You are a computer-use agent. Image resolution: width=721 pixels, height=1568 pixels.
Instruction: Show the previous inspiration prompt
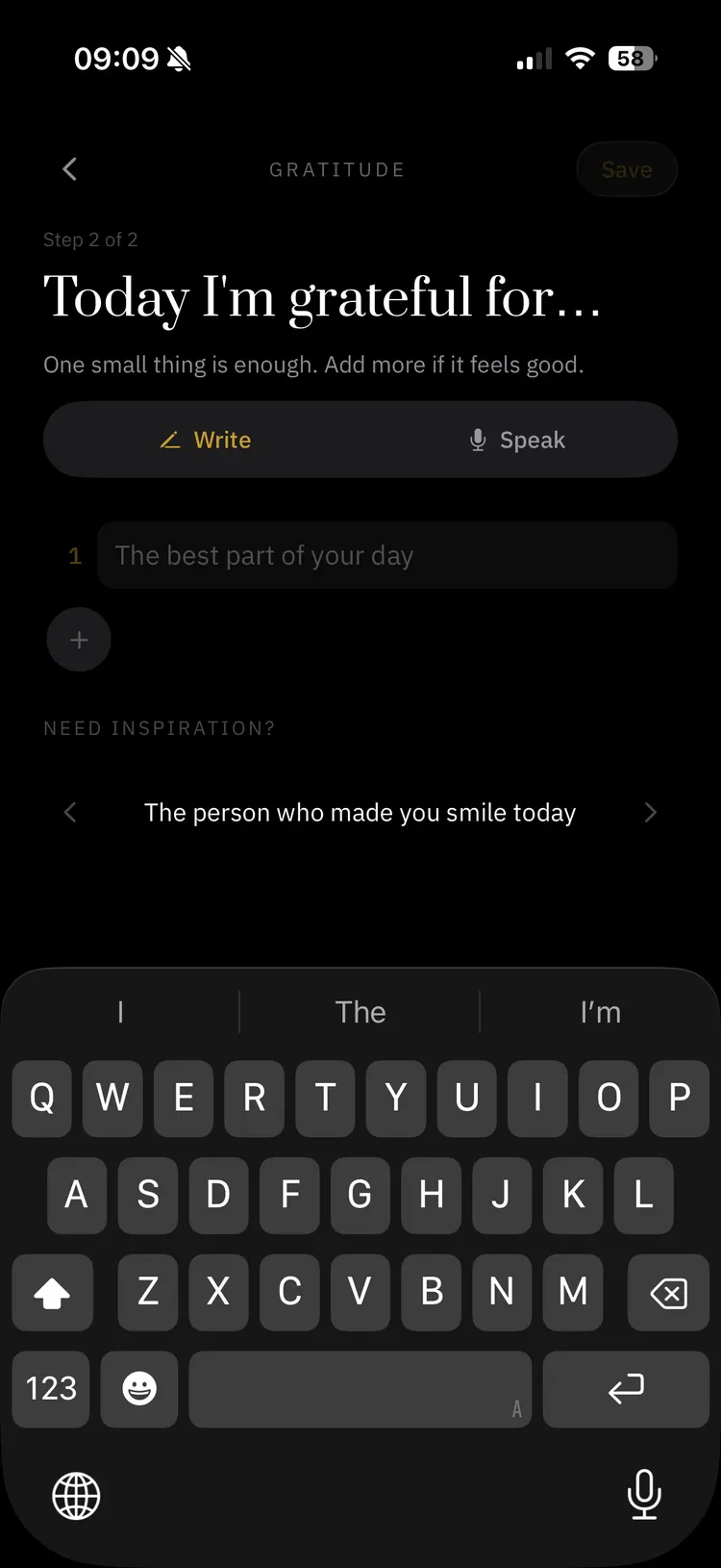click(70, 813)
